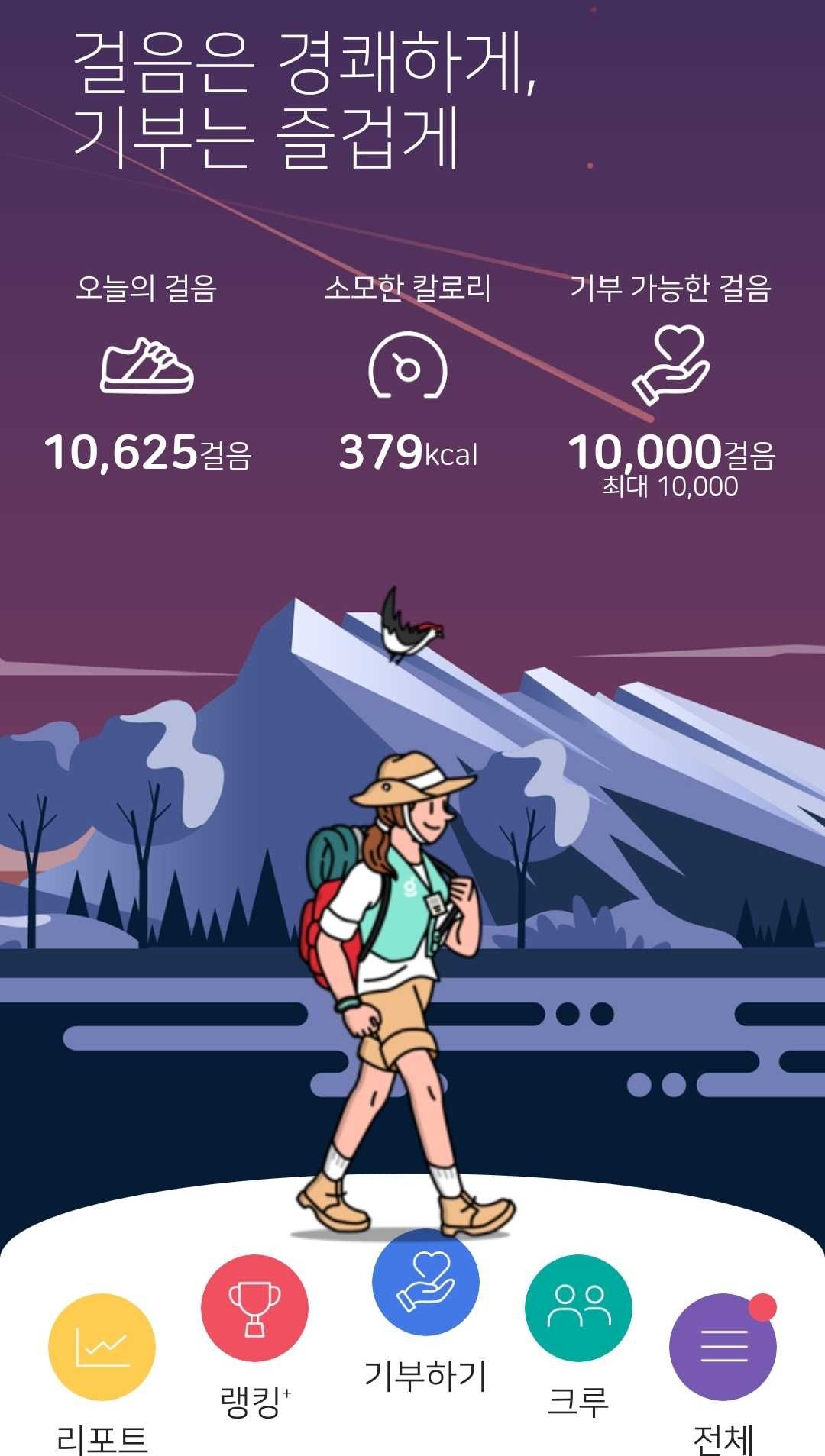The width and height of the screenshot is (825, 1456).
Task: Tap the 기부하기 donate button
Action: click(425, 1282)
